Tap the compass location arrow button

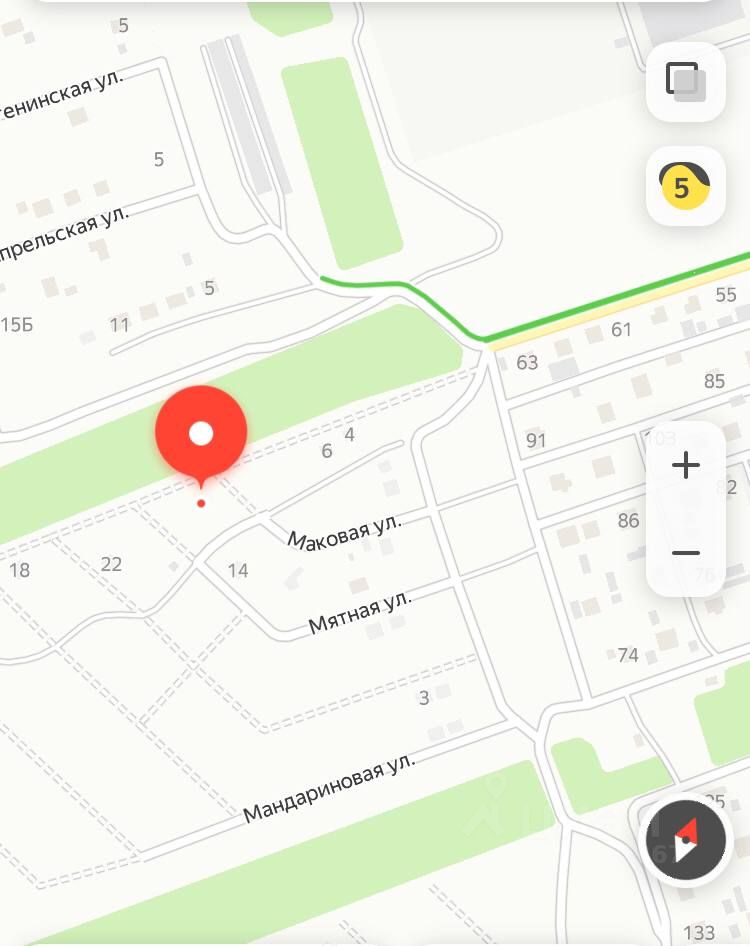coord(686,839)
